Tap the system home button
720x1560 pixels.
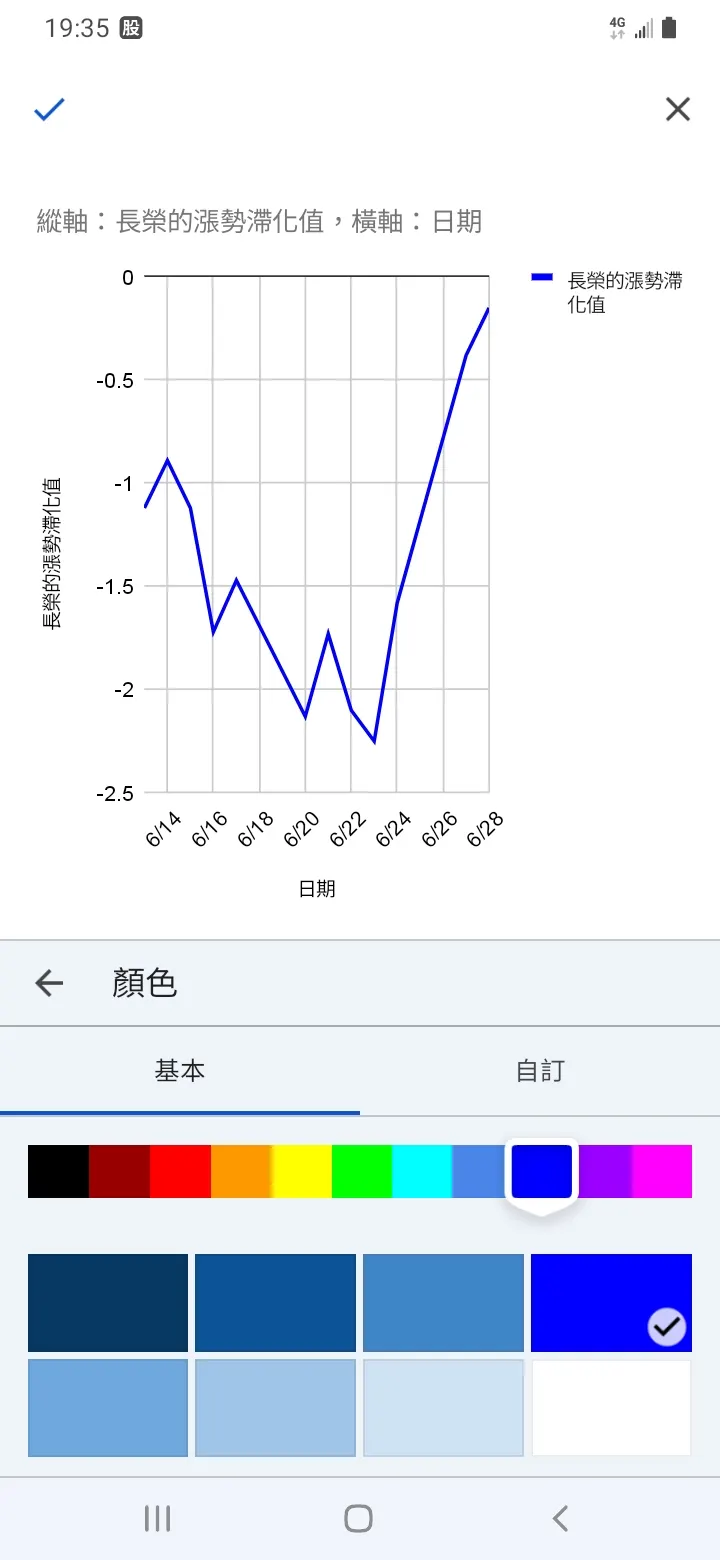pos(358,1519)
